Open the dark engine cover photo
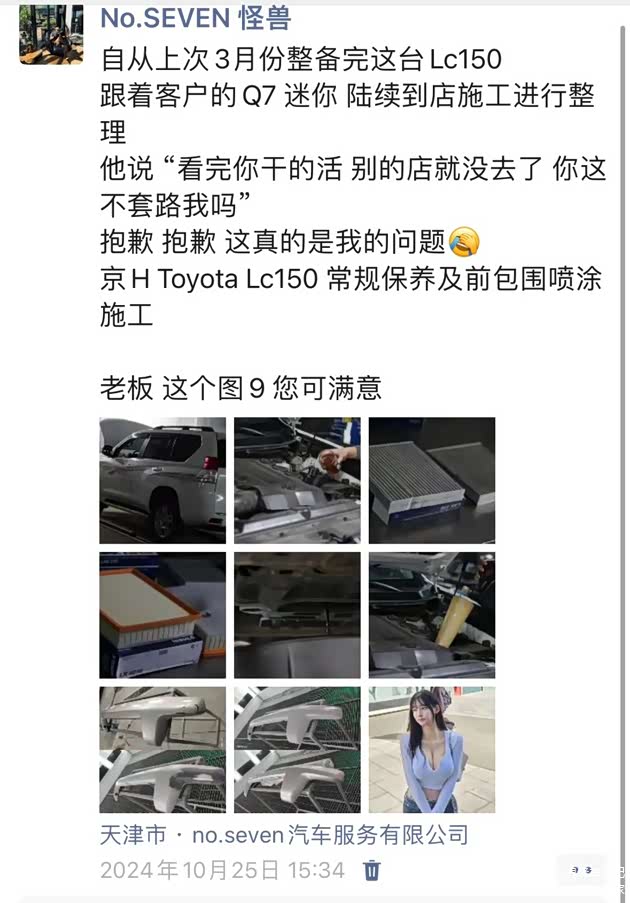This screenshot has height=903, width=630. pyautogui.click(x=297, y=615)
